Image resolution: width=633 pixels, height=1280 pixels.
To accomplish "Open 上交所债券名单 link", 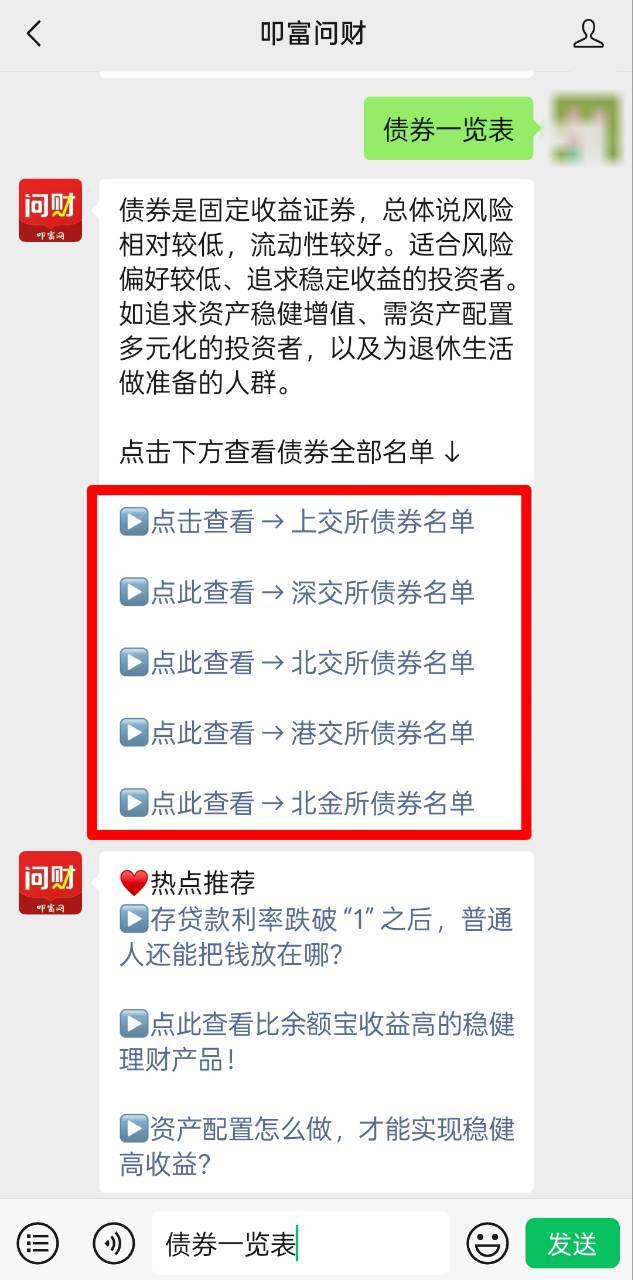I will 297,522.
